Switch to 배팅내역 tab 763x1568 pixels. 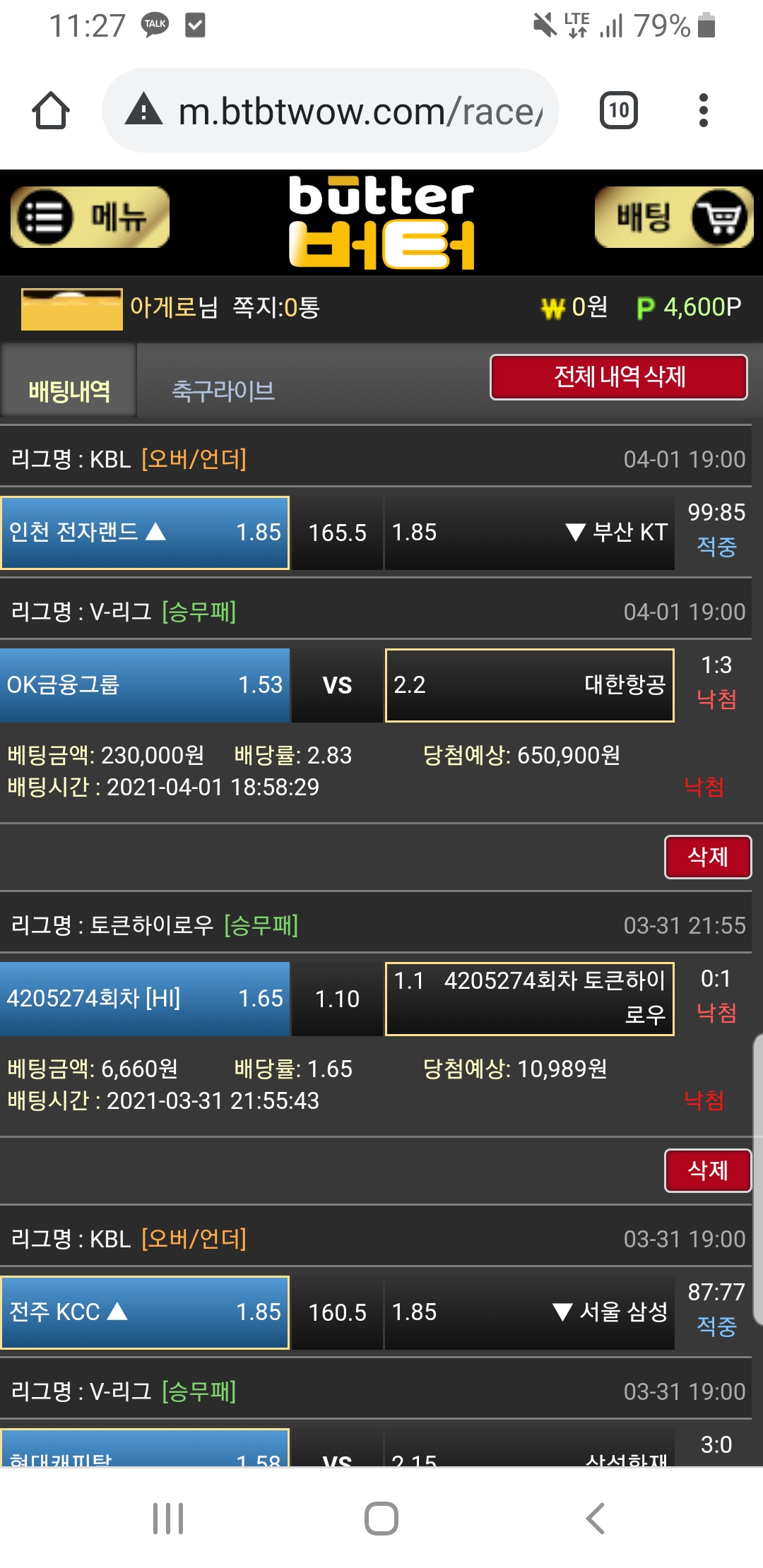(x=69, y=390)
